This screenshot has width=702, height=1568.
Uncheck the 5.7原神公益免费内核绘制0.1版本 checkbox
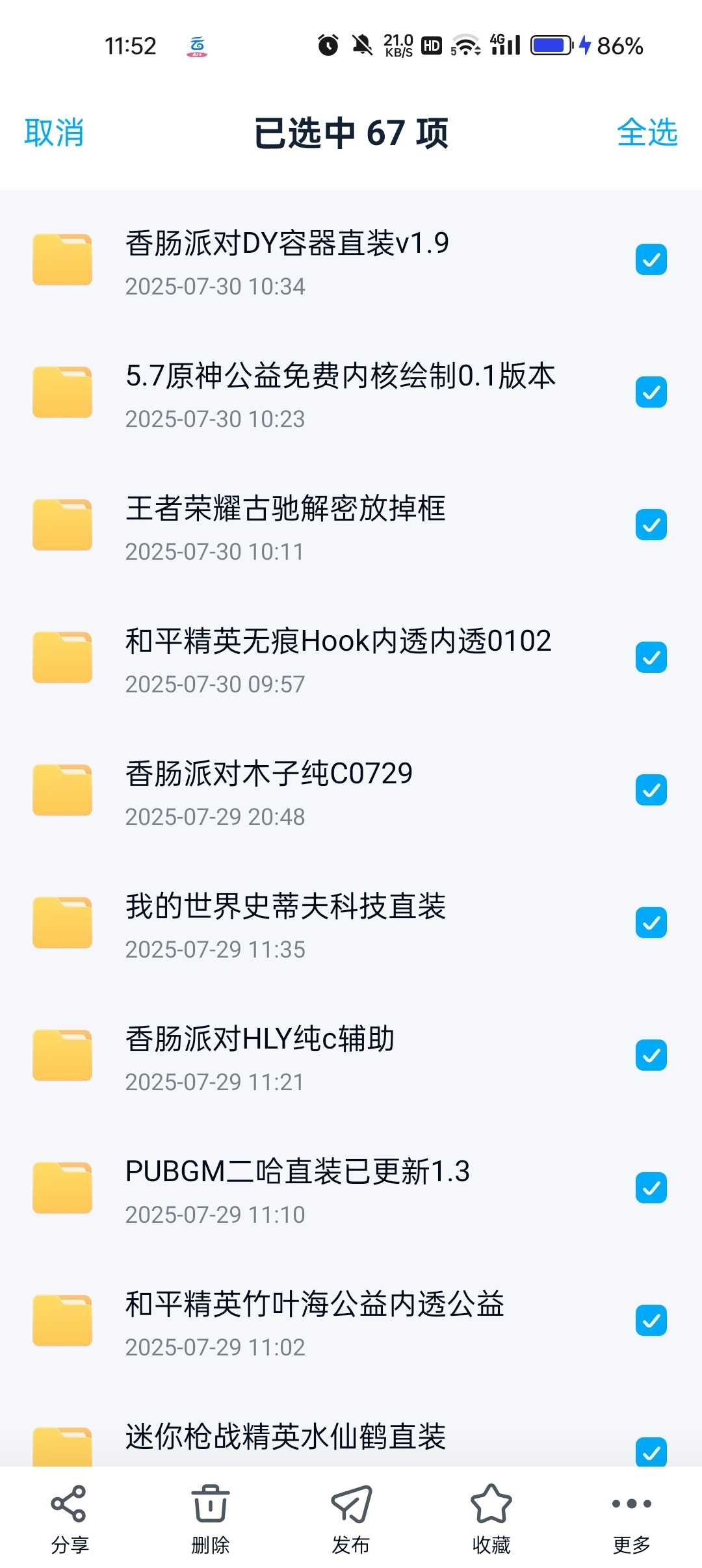[651, 392]
